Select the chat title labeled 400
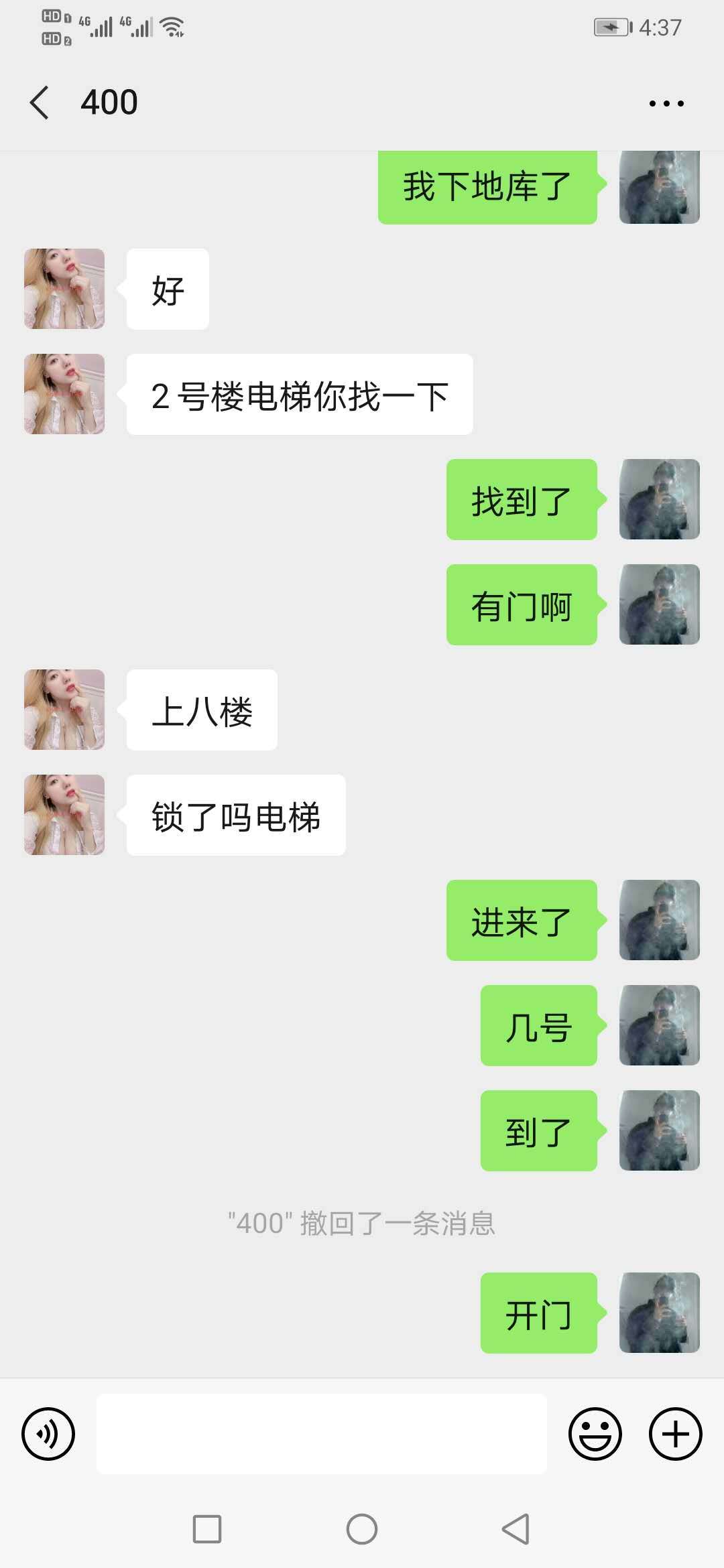Viewport: 724px width, 1568px height. [109, 101]
